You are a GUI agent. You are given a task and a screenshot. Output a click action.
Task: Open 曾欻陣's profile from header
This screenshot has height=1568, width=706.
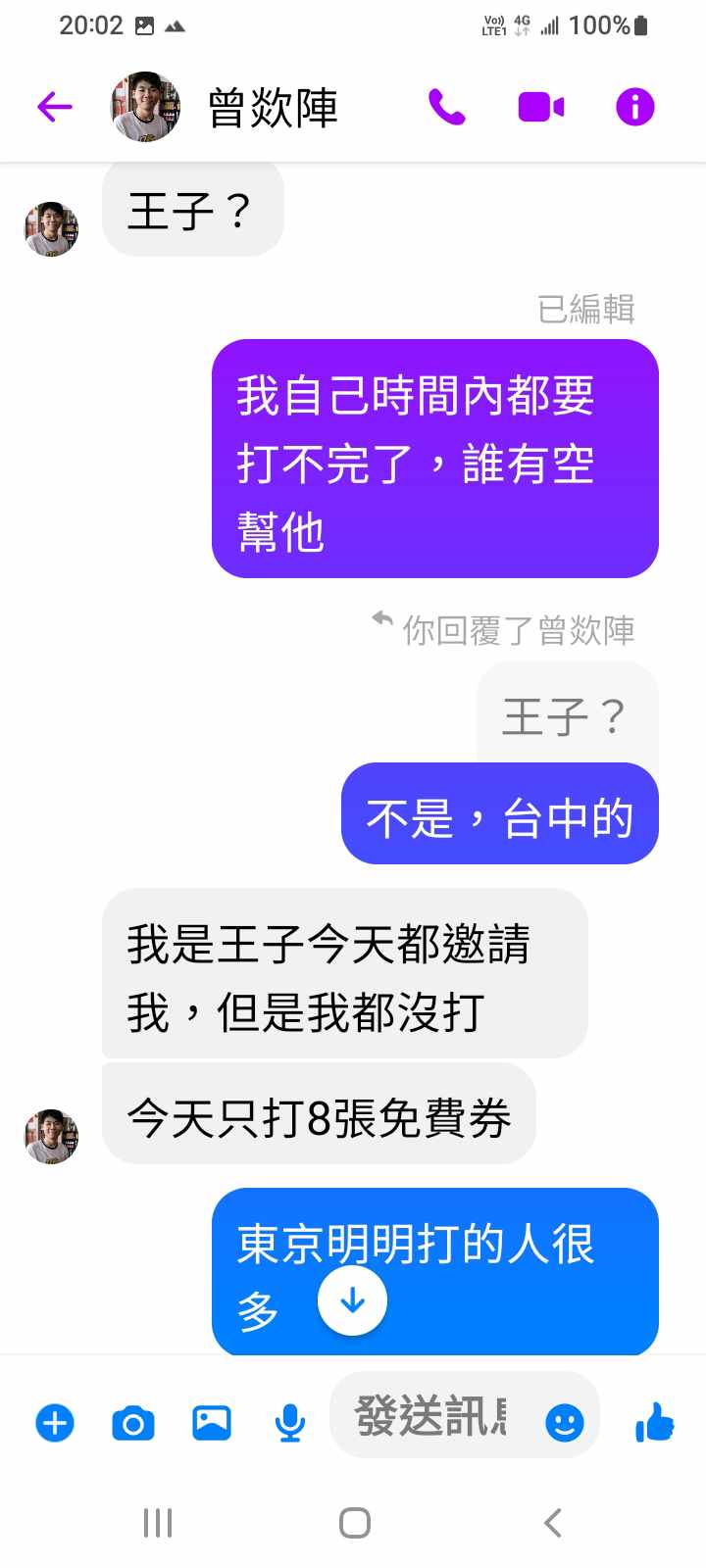point(273,106)
